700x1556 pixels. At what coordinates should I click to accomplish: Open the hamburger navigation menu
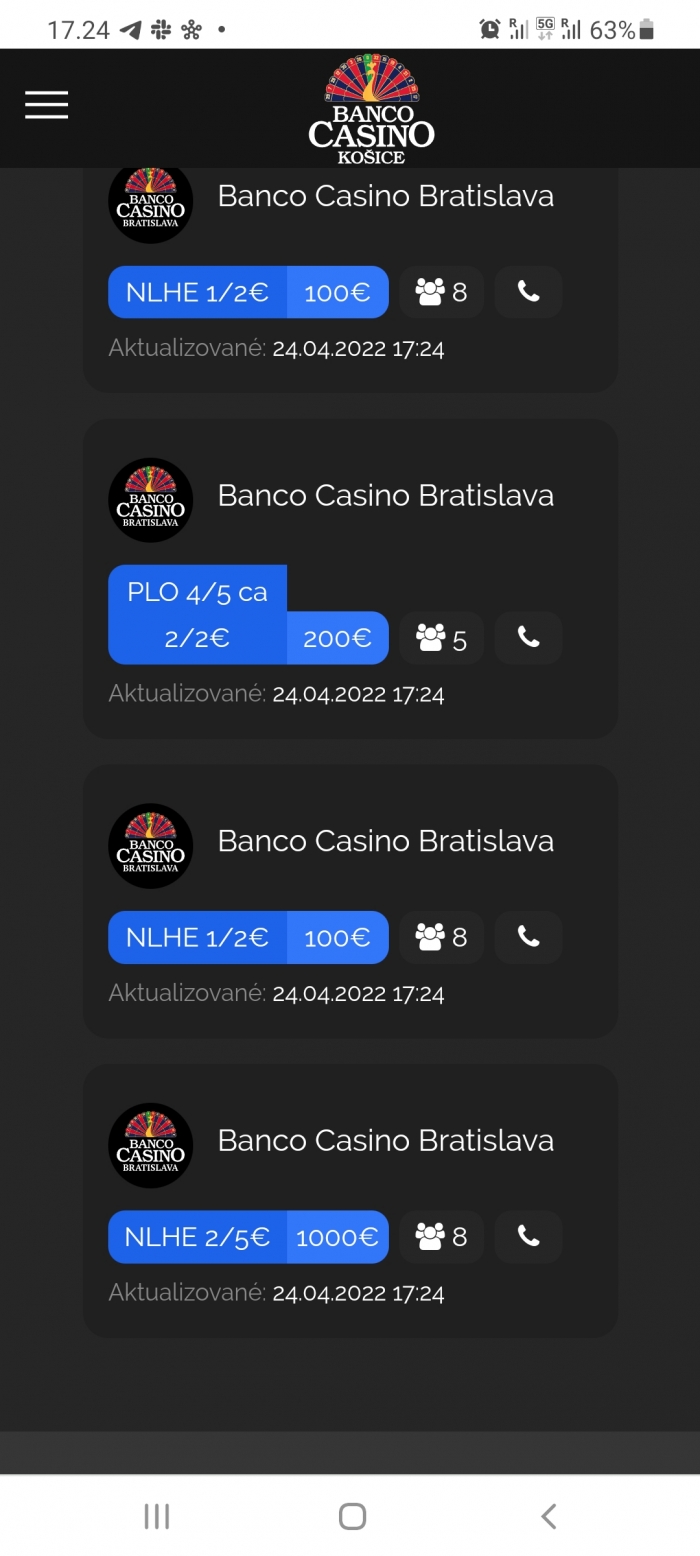pos(47,105)
